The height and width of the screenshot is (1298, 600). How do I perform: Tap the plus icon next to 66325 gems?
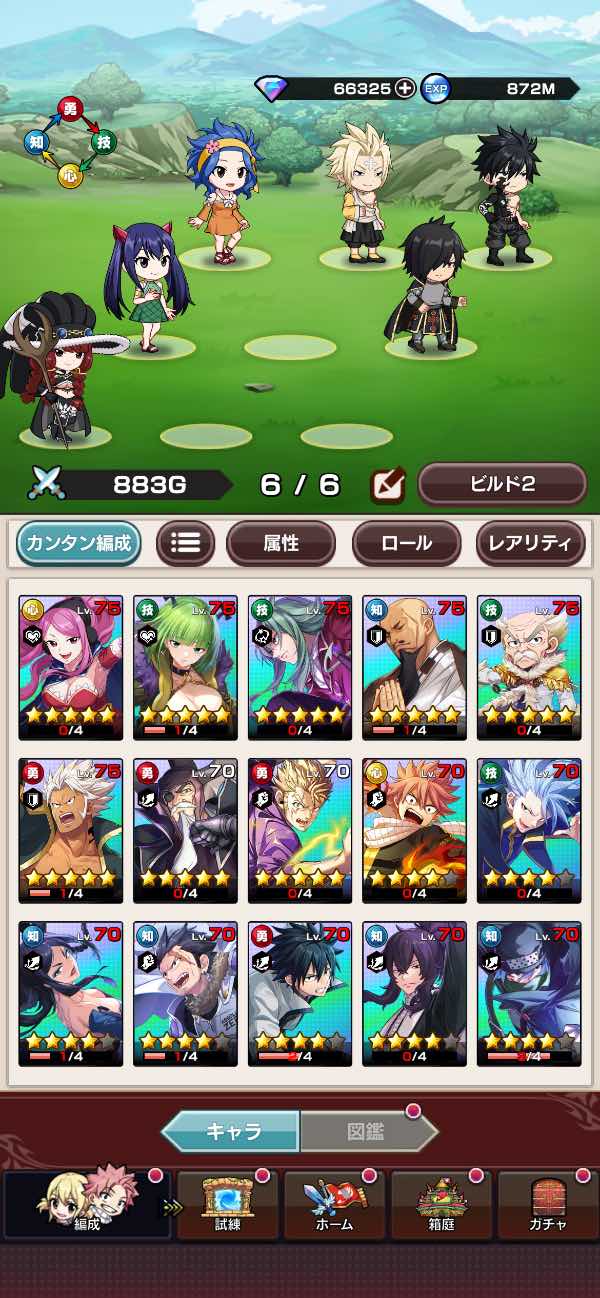click(405, 88)
